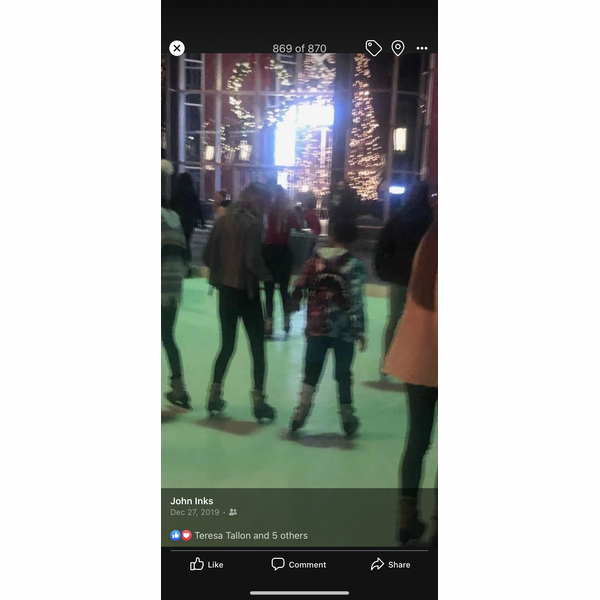The height and width of the screenshot is (600, 600).
Task: Close the photo viewer
Action: pyautogui.click(x=177, y=48)
